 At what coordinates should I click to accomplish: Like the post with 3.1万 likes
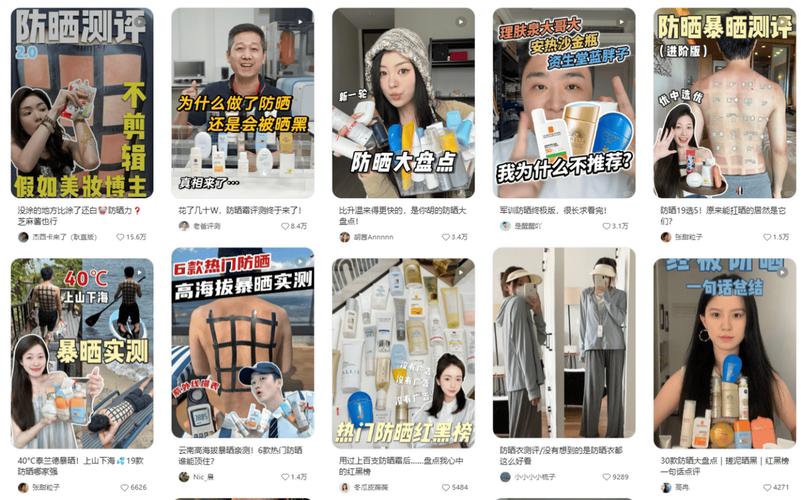(604, 226)
